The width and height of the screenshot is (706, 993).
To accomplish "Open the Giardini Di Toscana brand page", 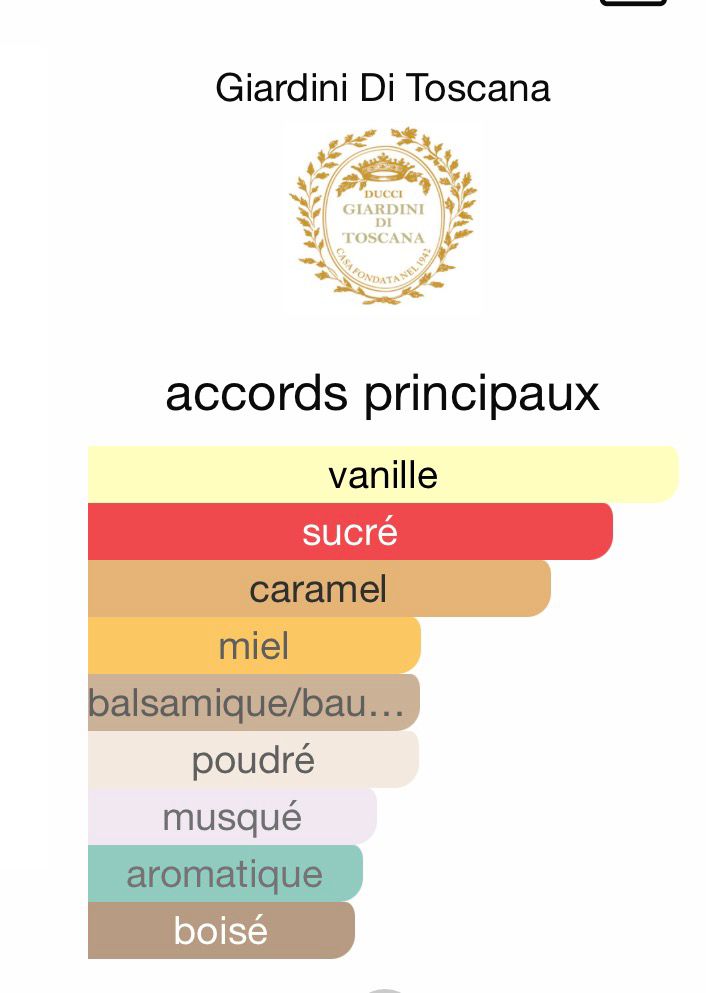I will click(x=383, y=89).
